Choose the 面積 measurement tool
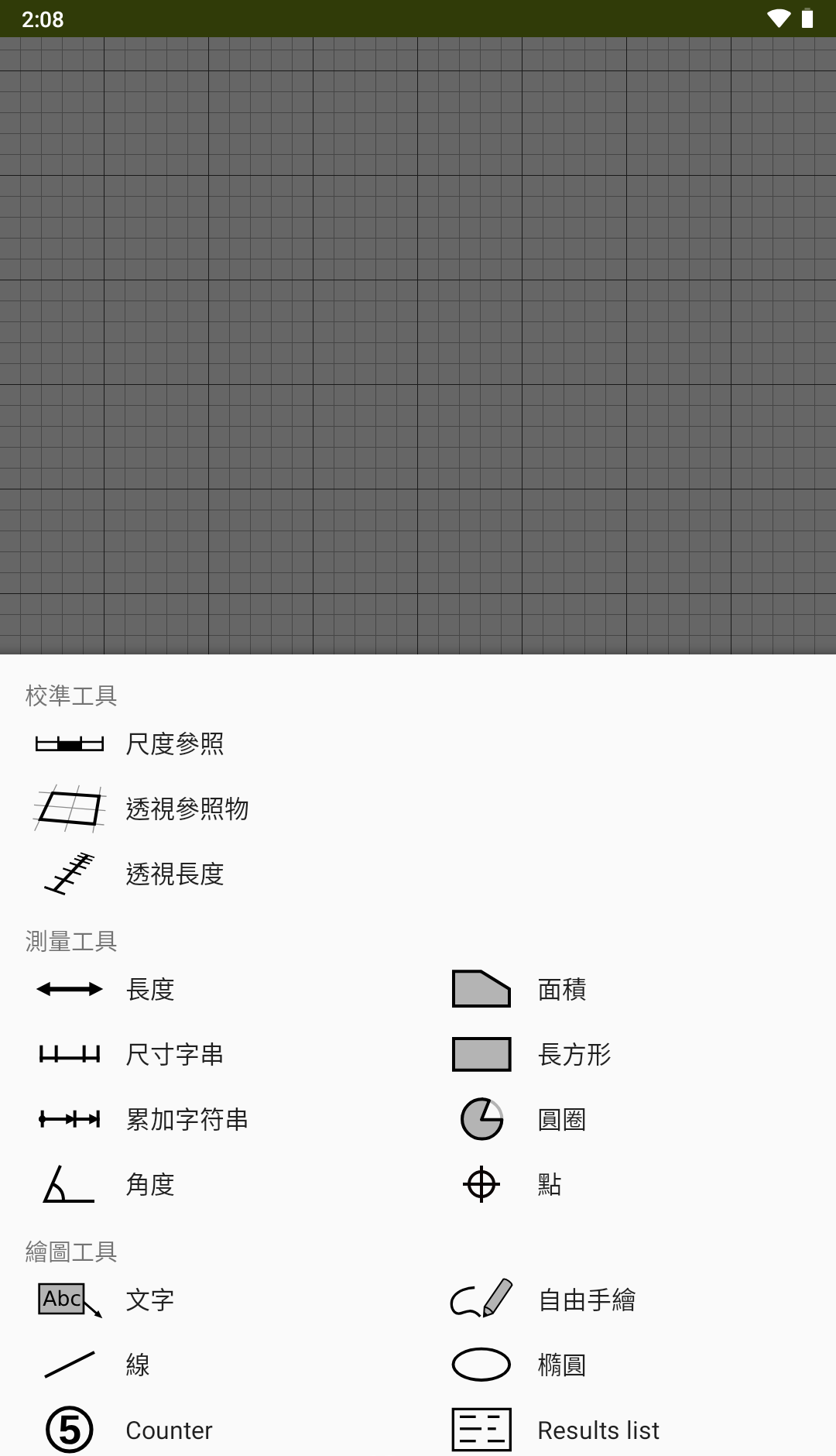This screenshot has width=836, height=1456. point(561,990)
